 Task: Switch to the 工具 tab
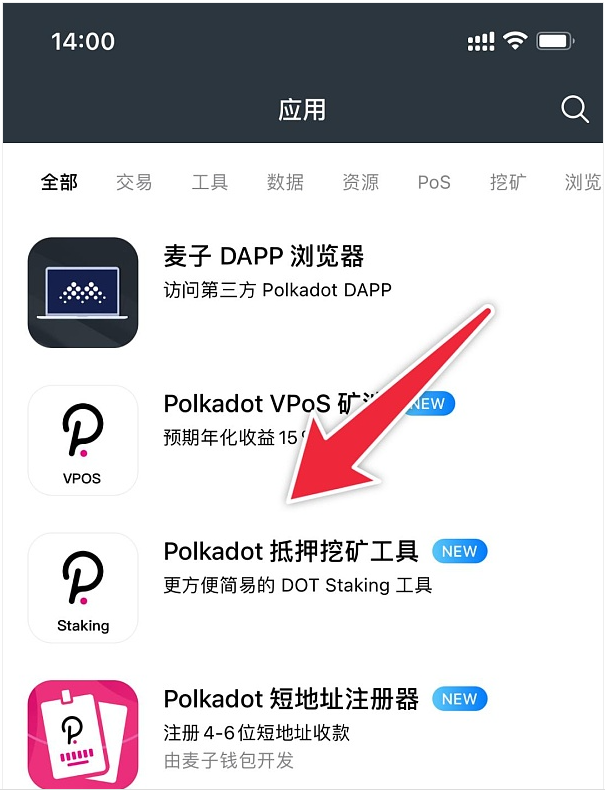pyautogui.click(x=210, y=182)
